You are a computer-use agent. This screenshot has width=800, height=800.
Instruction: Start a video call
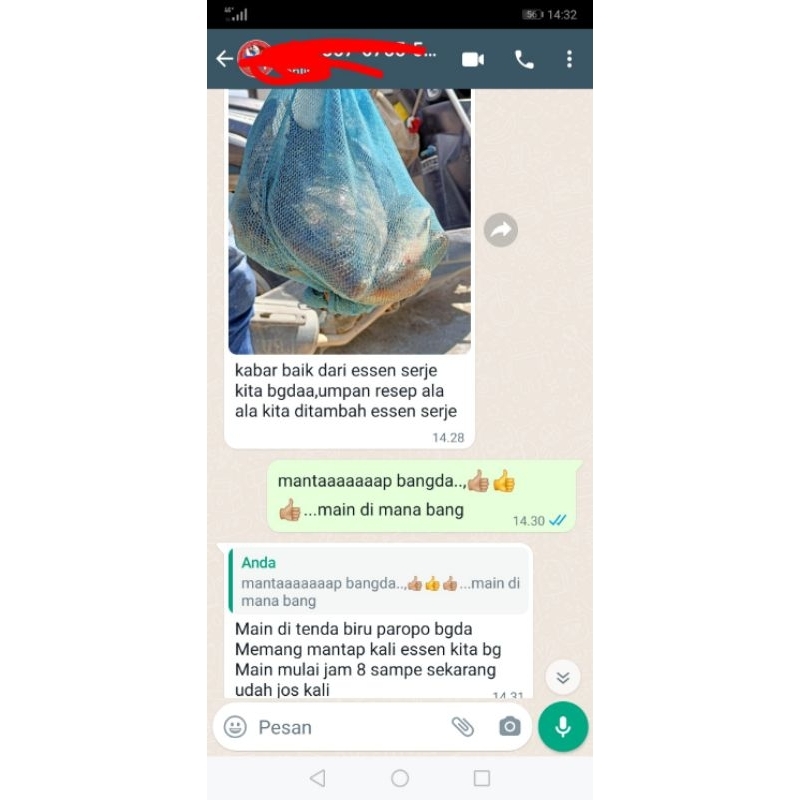click(x=473, y=59)
